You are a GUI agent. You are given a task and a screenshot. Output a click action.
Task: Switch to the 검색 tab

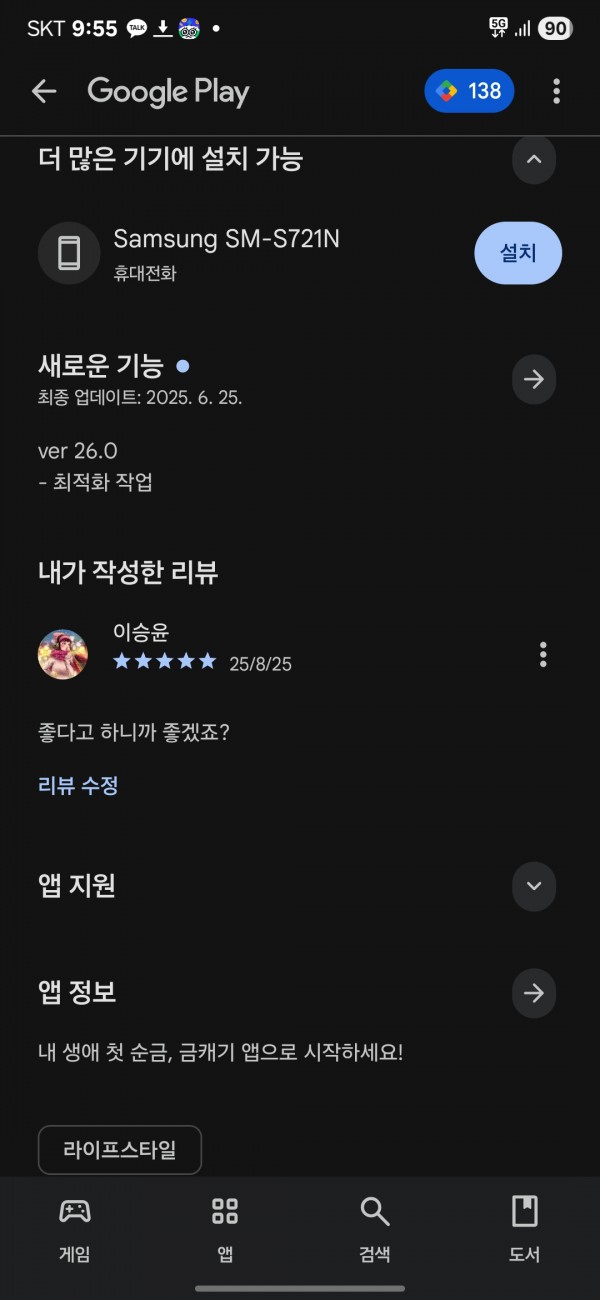[x=375, y=1229]
